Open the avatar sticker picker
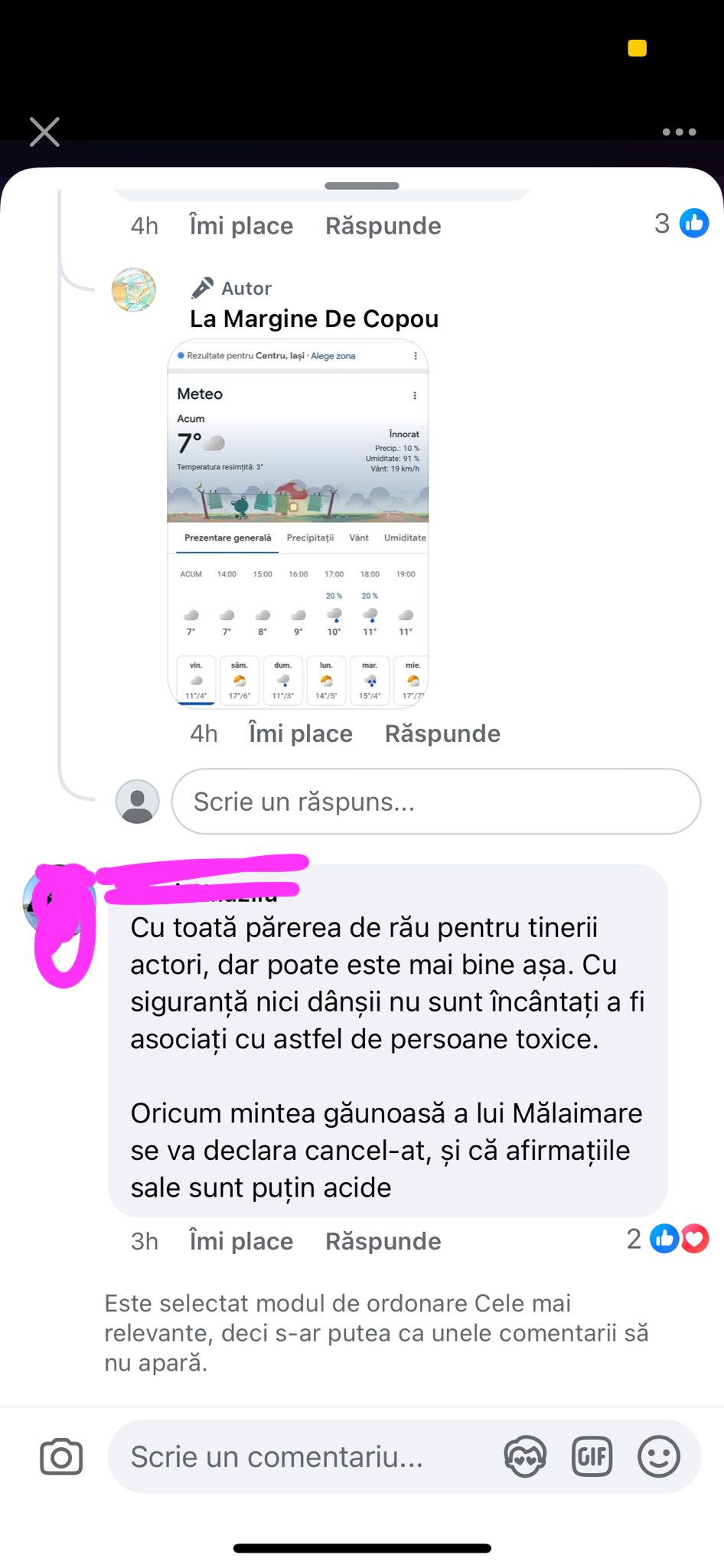 point(525,1456)
